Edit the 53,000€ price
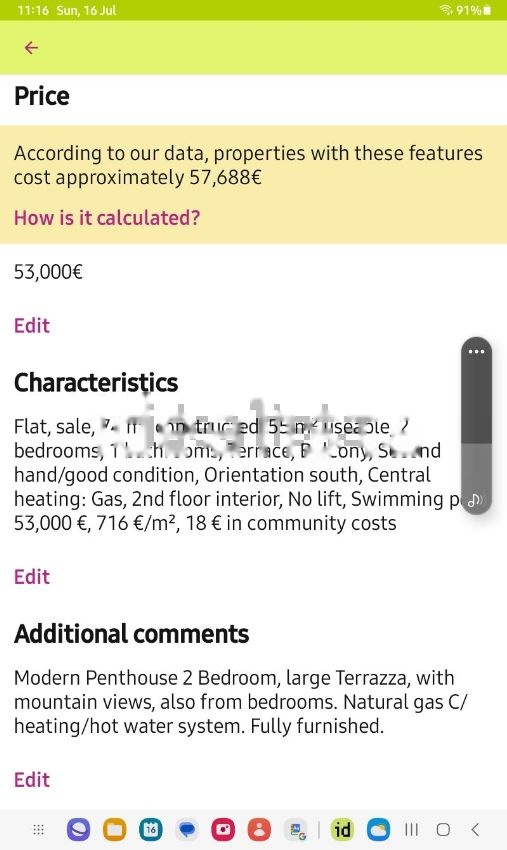This screenshot has height=850, width=507. click(x=32, y=325)
